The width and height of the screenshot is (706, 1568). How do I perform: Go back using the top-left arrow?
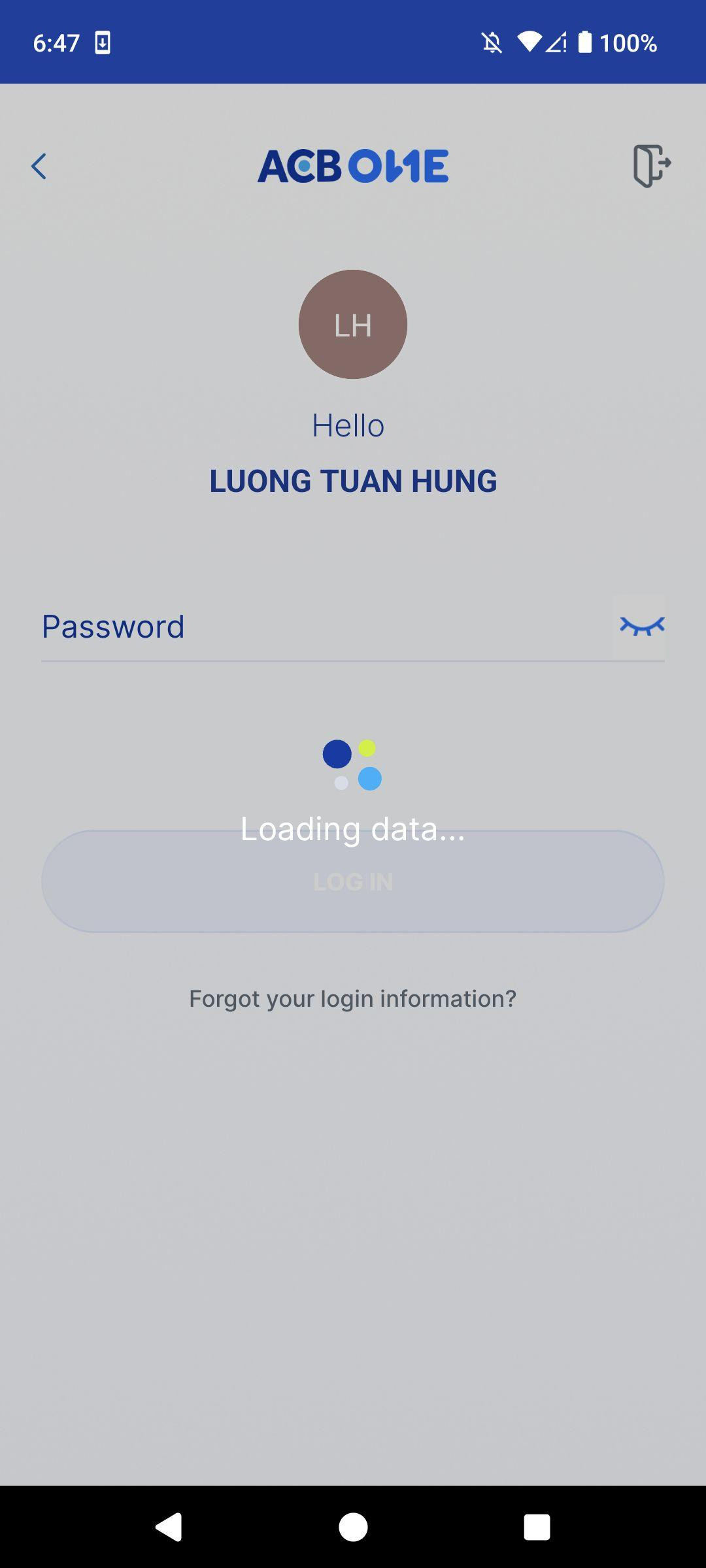tap(39, 167)
